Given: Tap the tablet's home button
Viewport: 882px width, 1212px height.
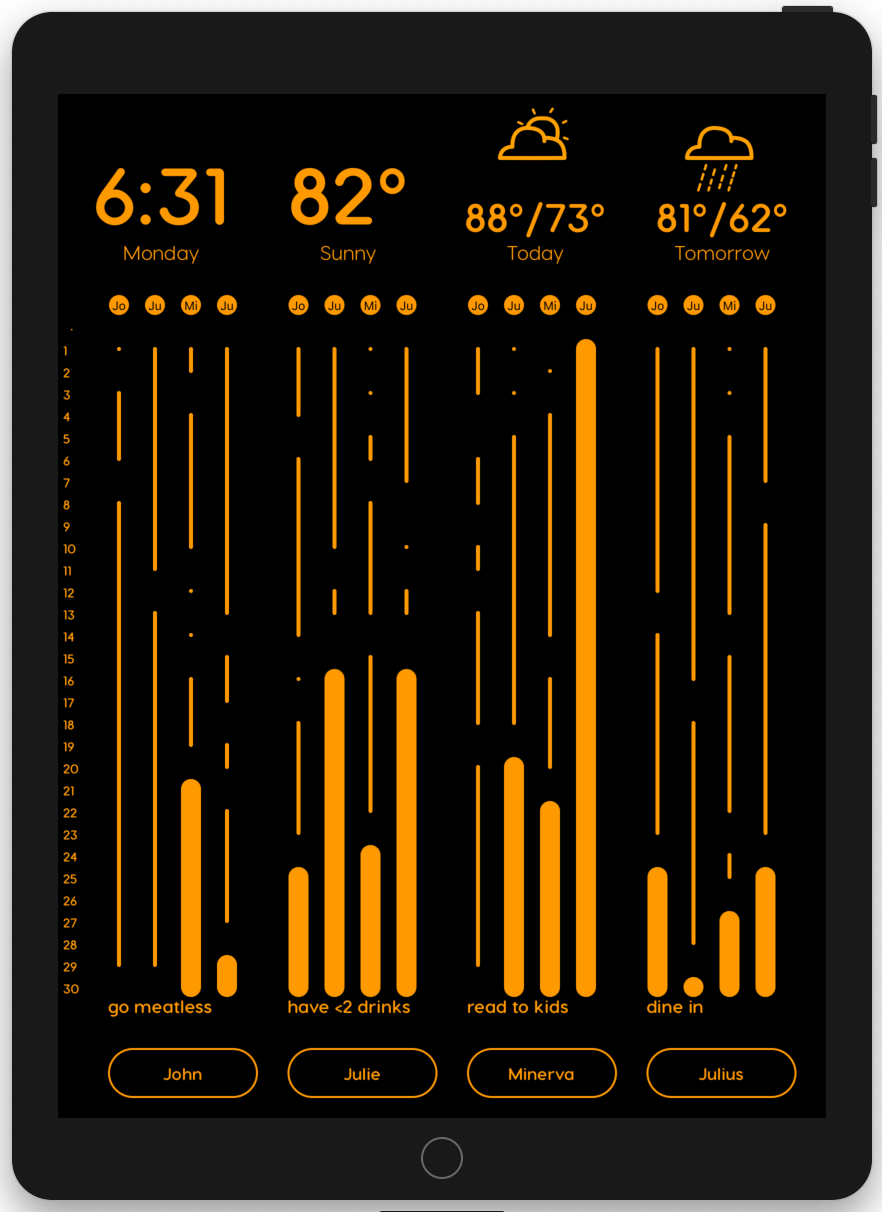Looking at the screenshot, I should tap(441, 1158).
